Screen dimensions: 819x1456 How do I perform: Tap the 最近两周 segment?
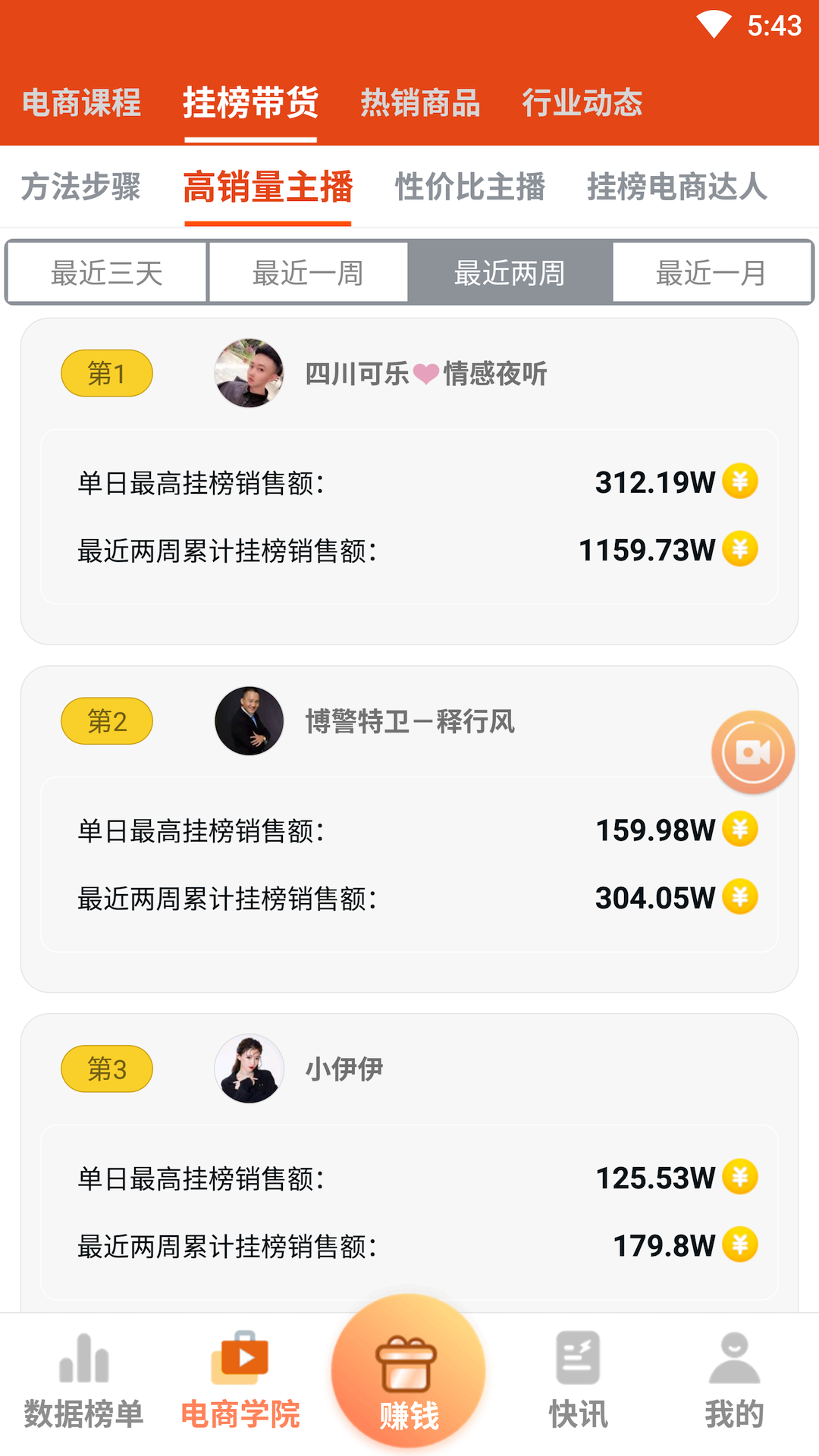[x=510, y=273]
